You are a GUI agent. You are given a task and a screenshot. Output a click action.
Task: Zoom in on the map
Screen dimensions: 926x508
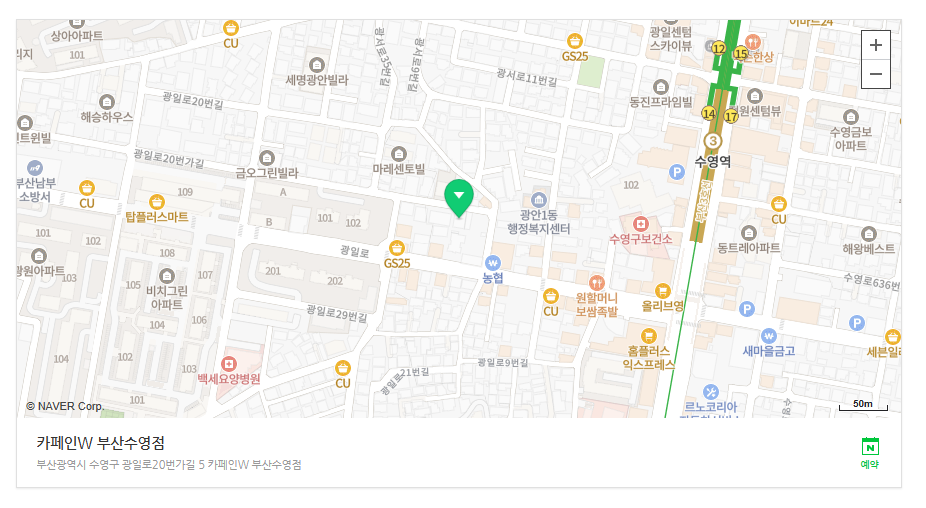[x=876, y=45]
